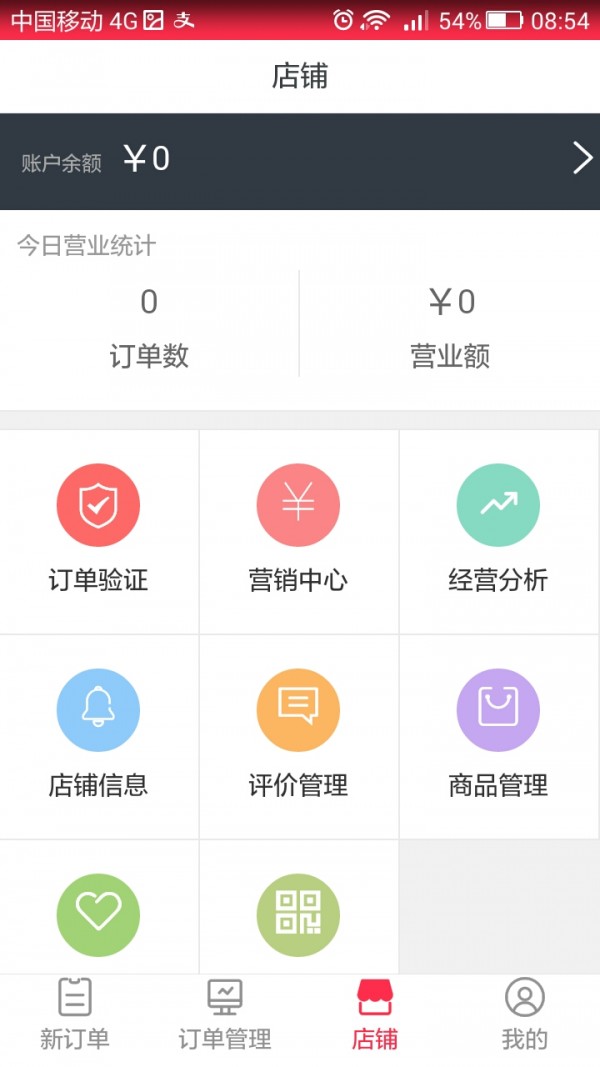Open 商品管理 product management

point(498,736)
